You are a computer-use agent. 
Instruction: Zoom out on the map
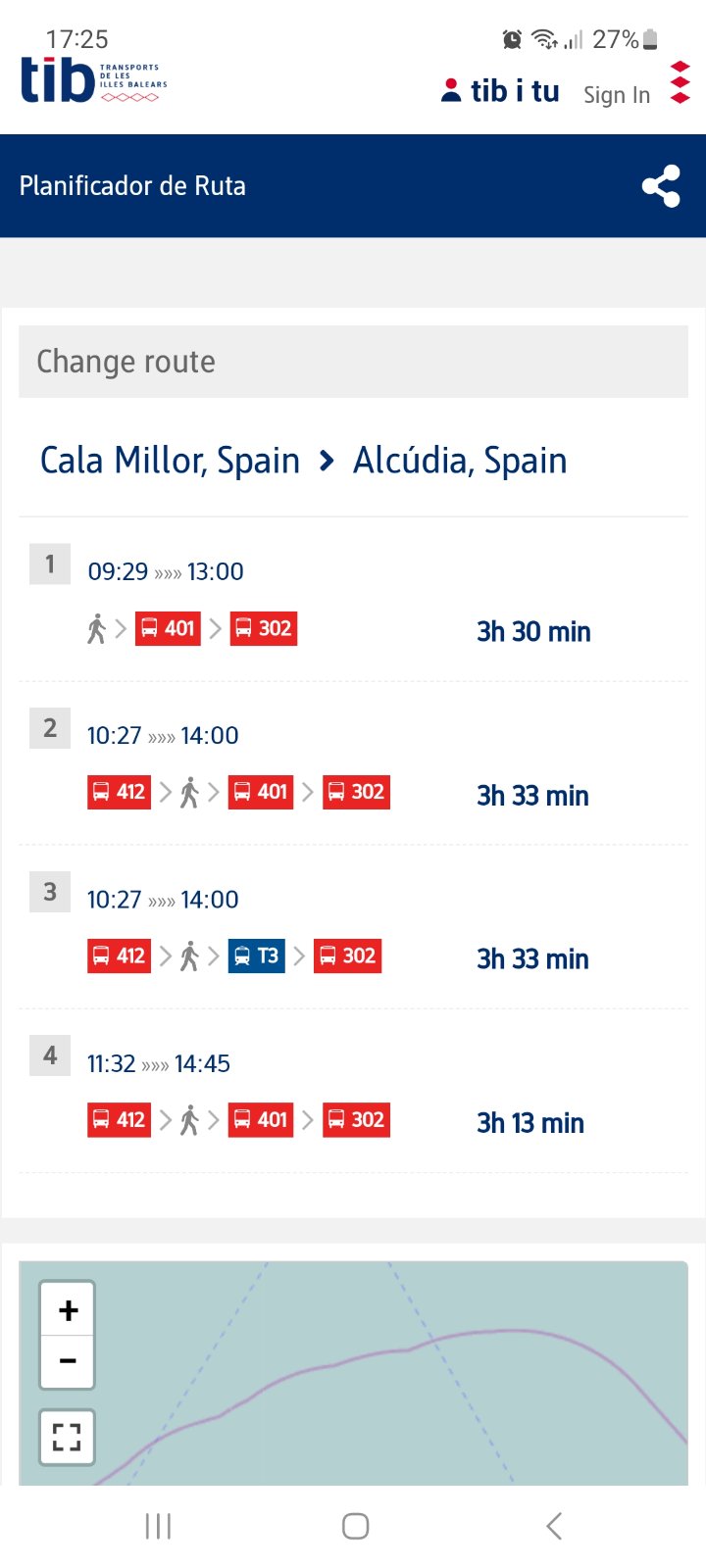coord(68,1361)
